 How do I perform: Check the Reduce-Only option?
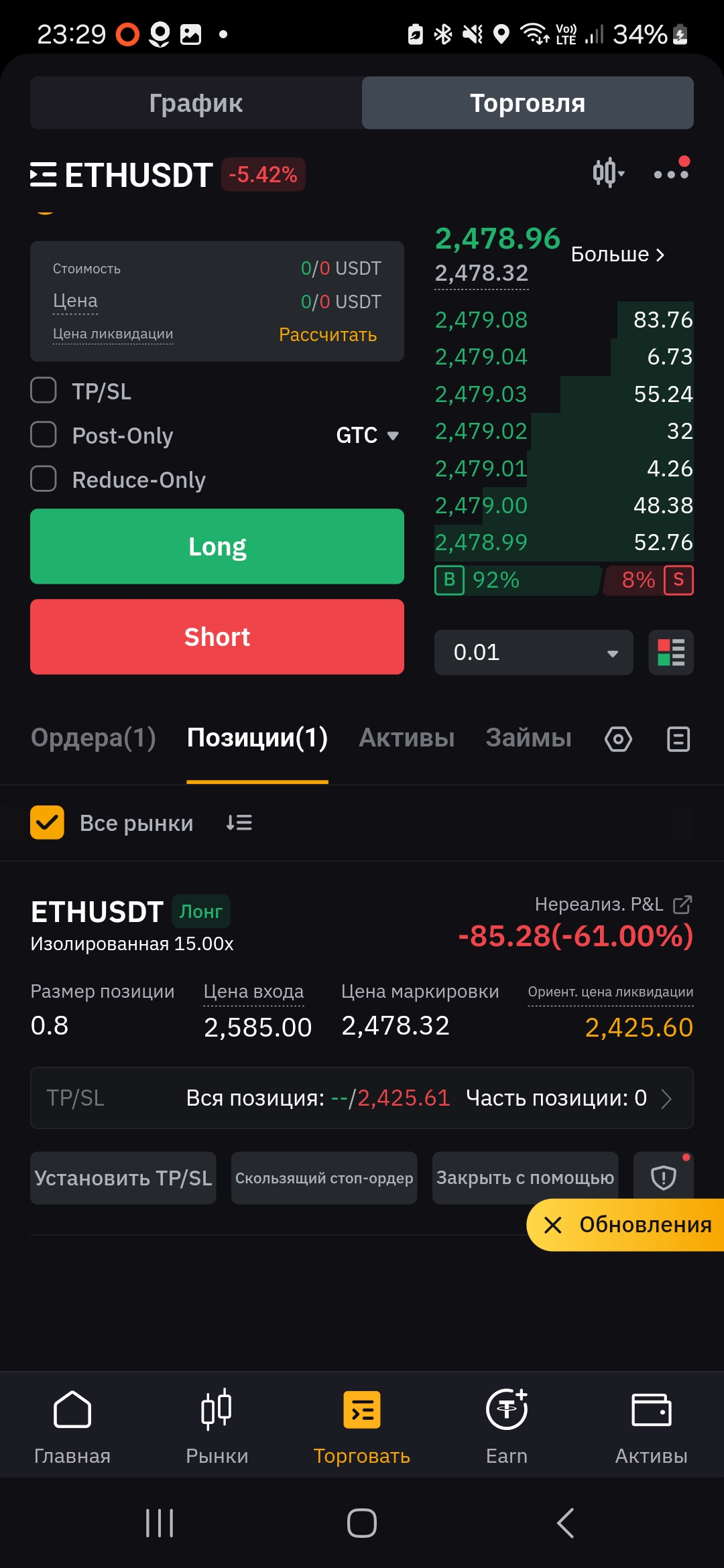tap(44, 479)
